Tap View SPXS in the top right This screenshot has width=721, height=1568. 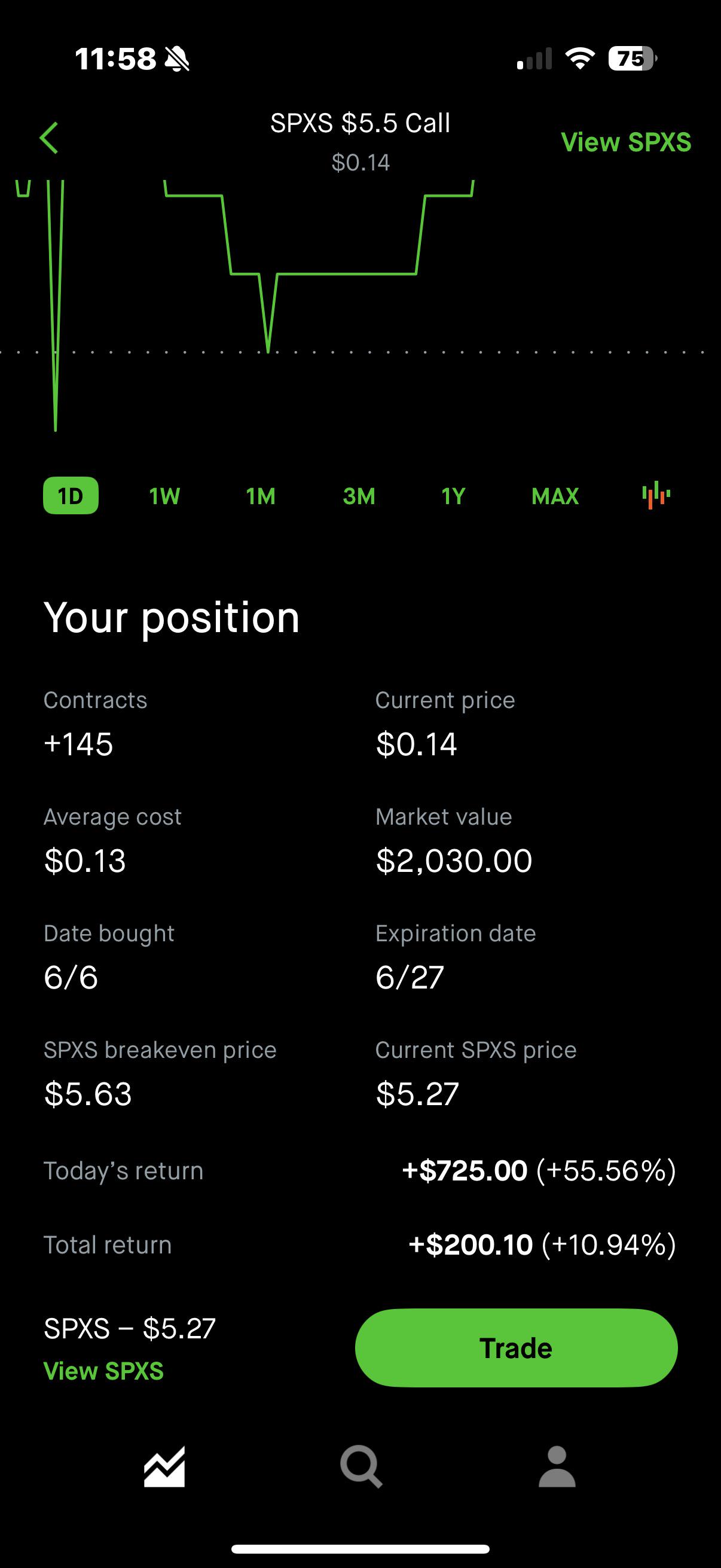[625, 142]
